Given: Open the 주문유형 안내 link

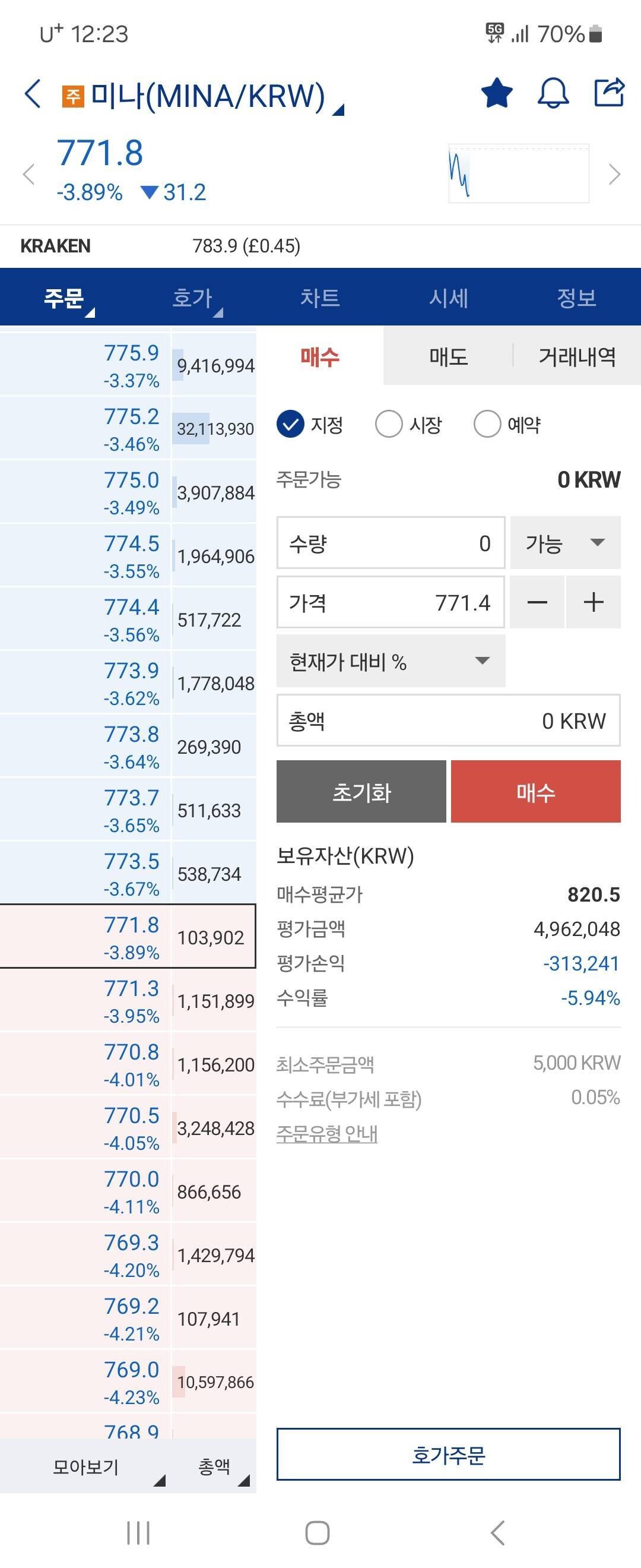Looking at the screenshot, I should pos(326,1131).
